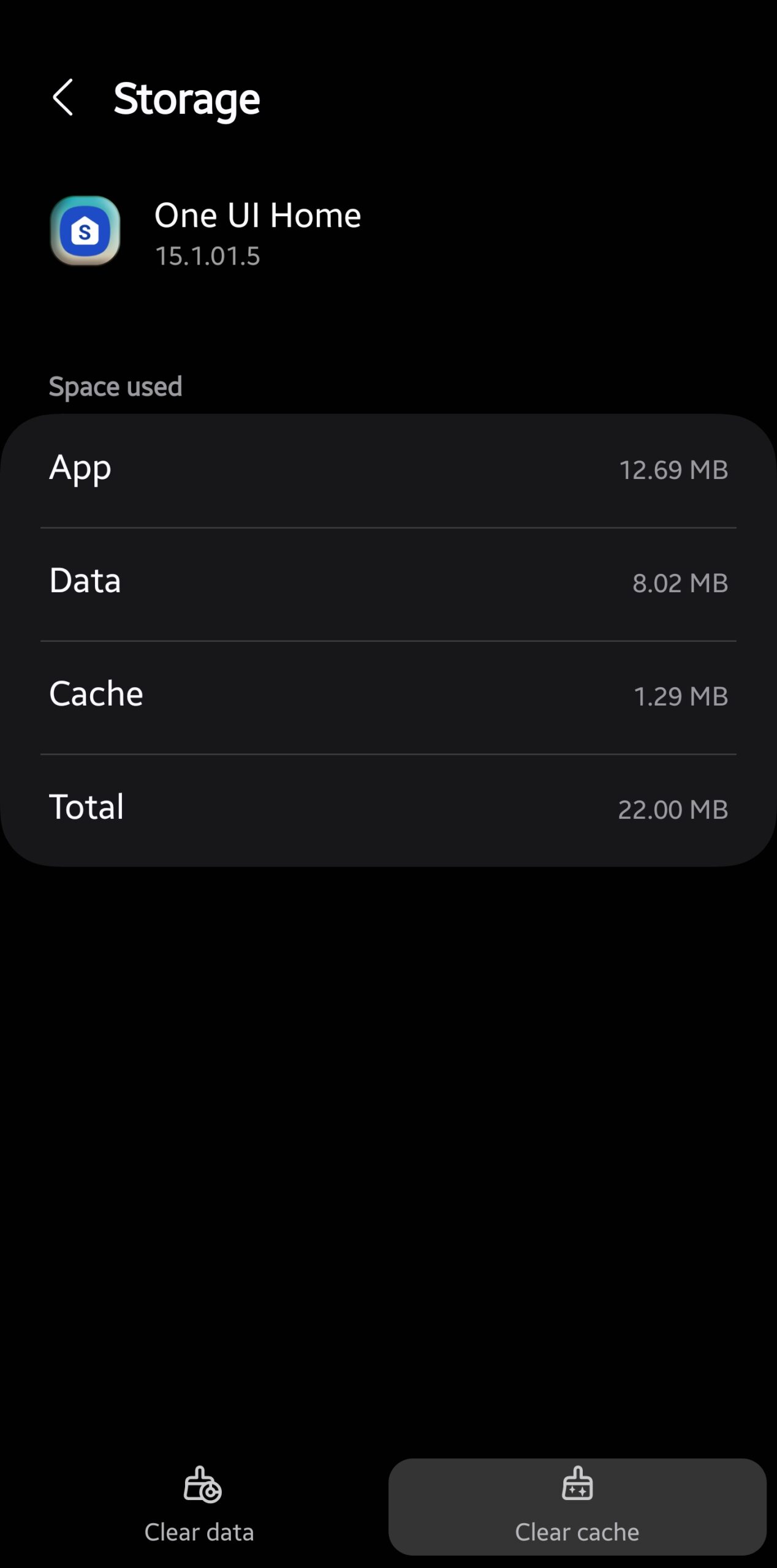
Task: Clear cache for One UI Home
Action: pos(577,1506)
